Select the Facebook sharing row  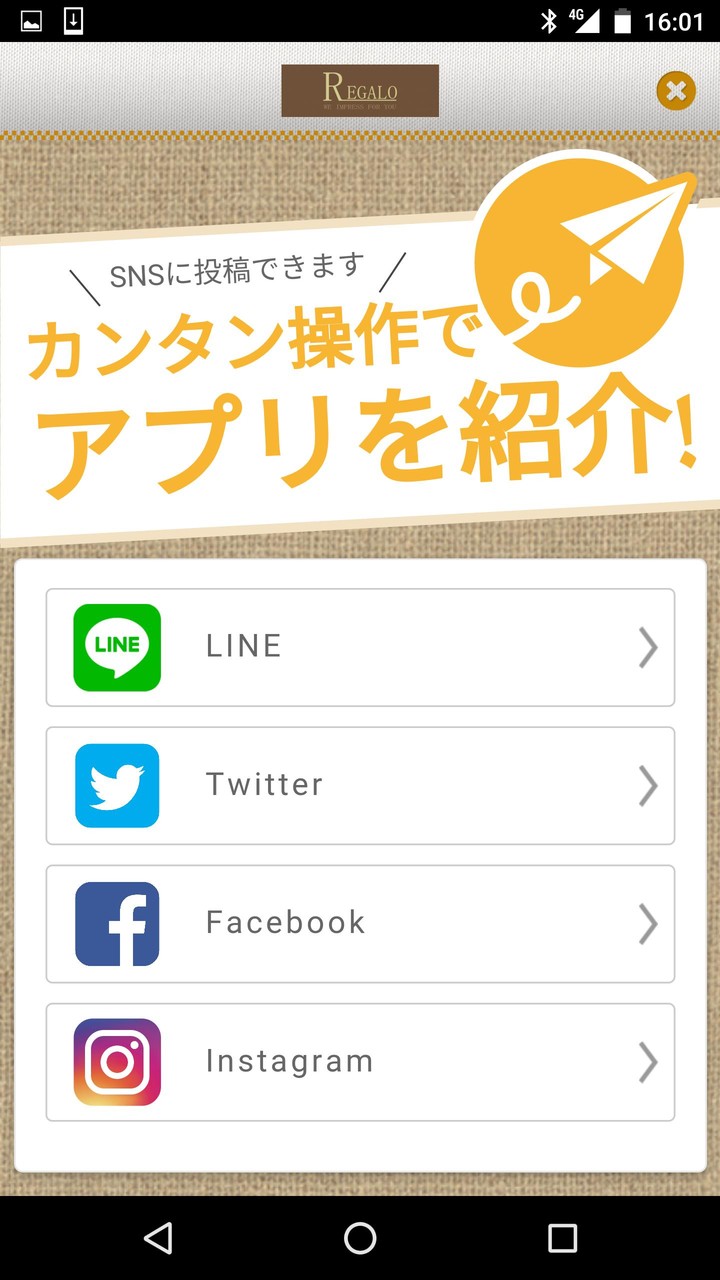pos(360,924)
